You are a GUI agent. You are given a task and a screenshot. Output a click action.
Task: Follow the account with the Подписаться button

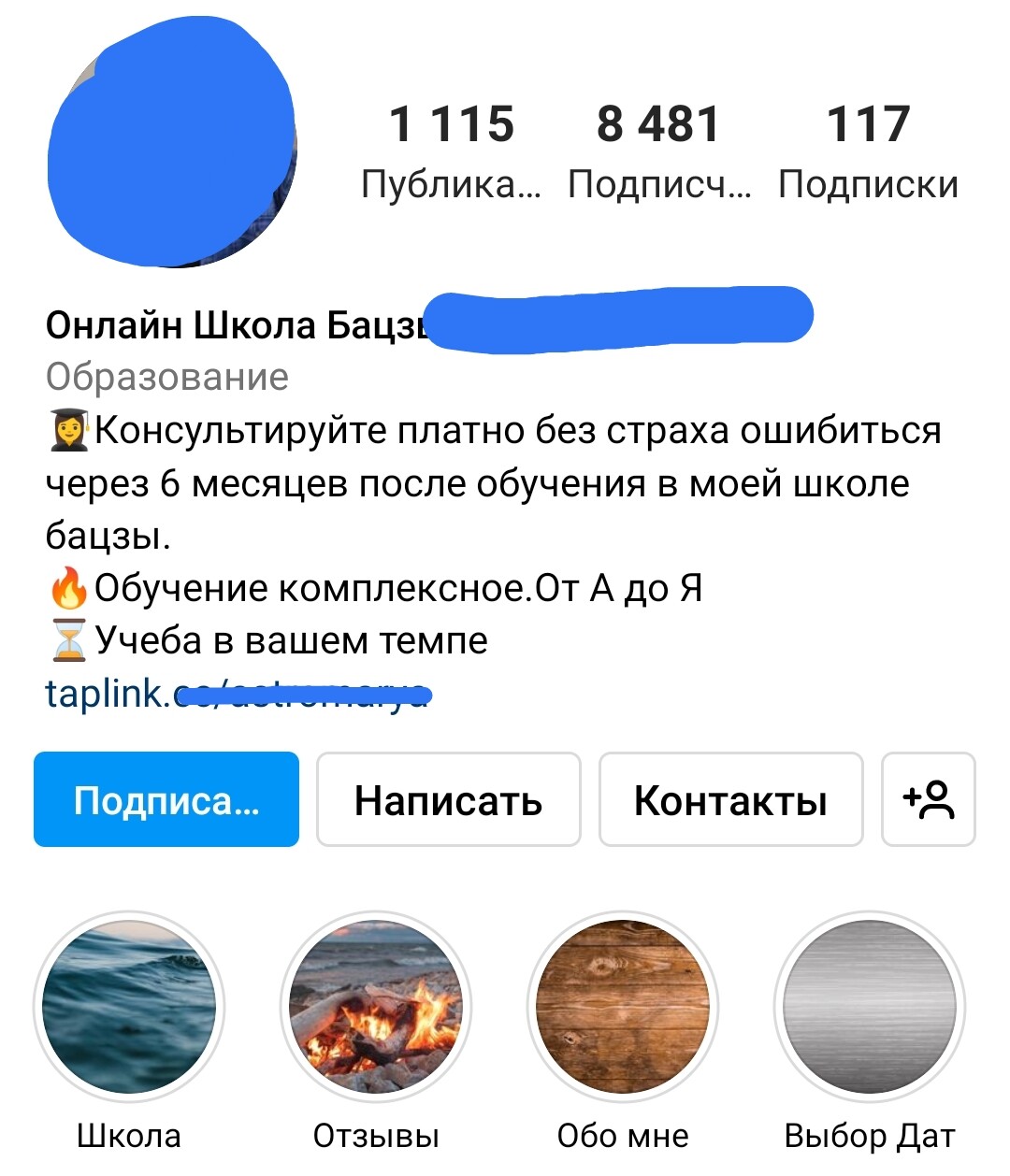click(x=166, y=800)
